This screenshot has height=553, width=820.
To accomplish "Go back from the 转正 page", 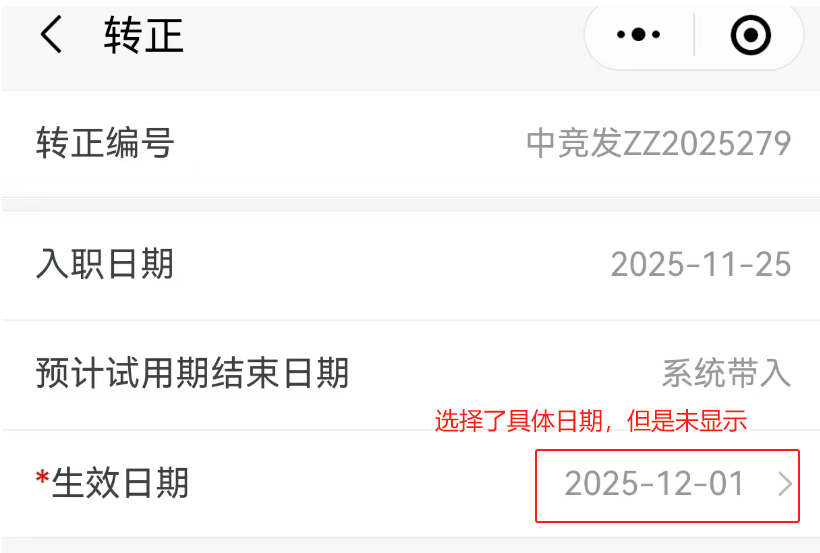I will (52, 36).
